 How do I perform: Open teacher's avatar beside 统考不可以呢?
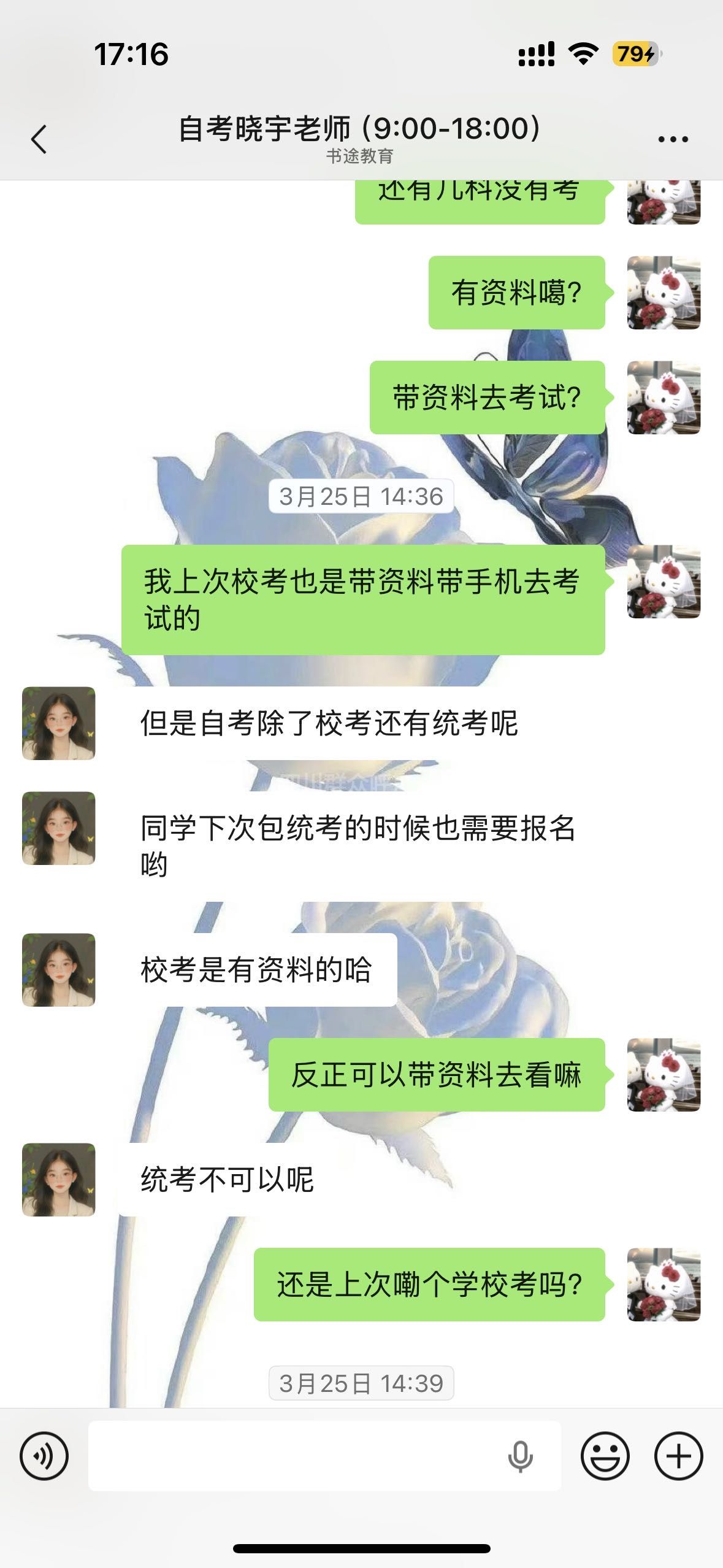tap(59, 1179)
